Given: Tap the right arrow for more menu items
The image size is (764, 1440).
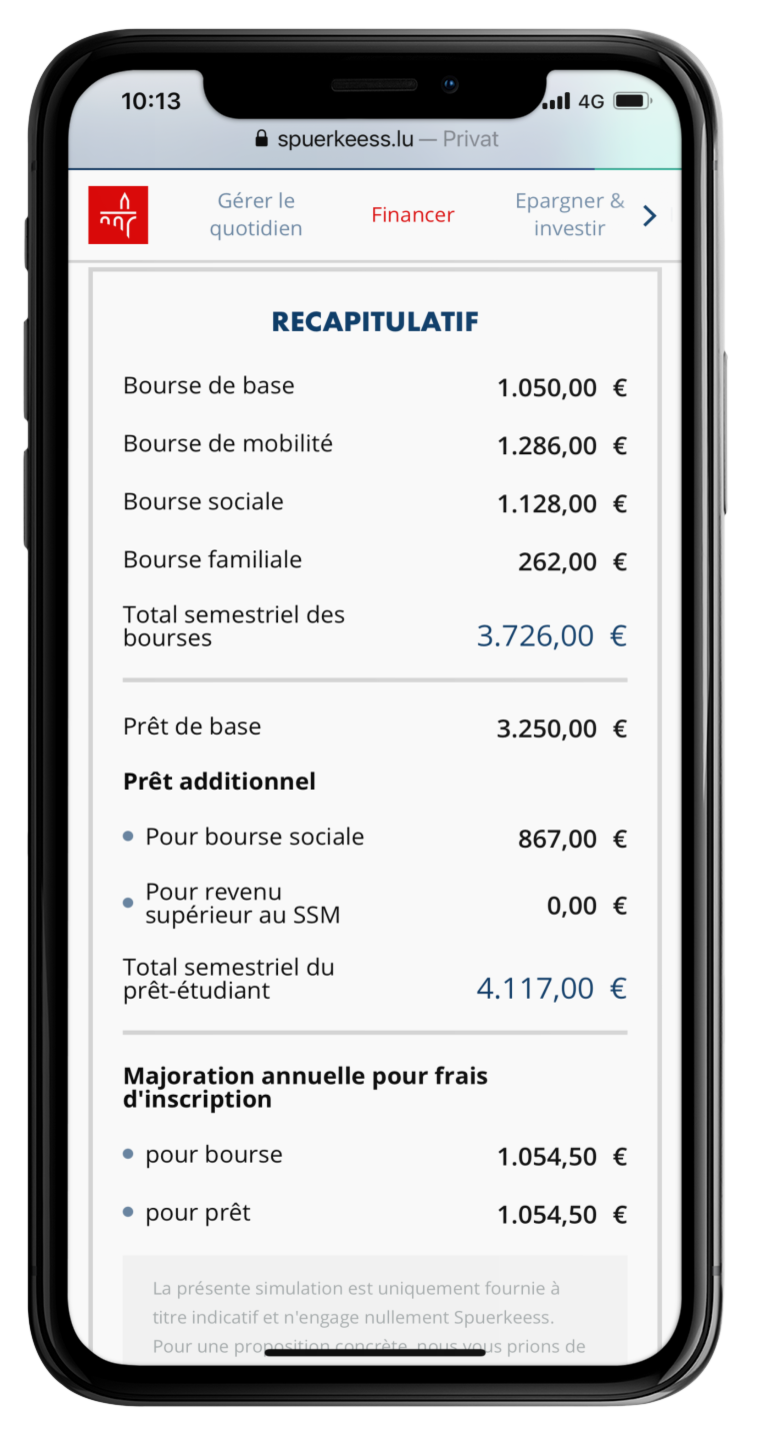Looking at the screenshot, I should pyautogui.click(x=650, y=215).
